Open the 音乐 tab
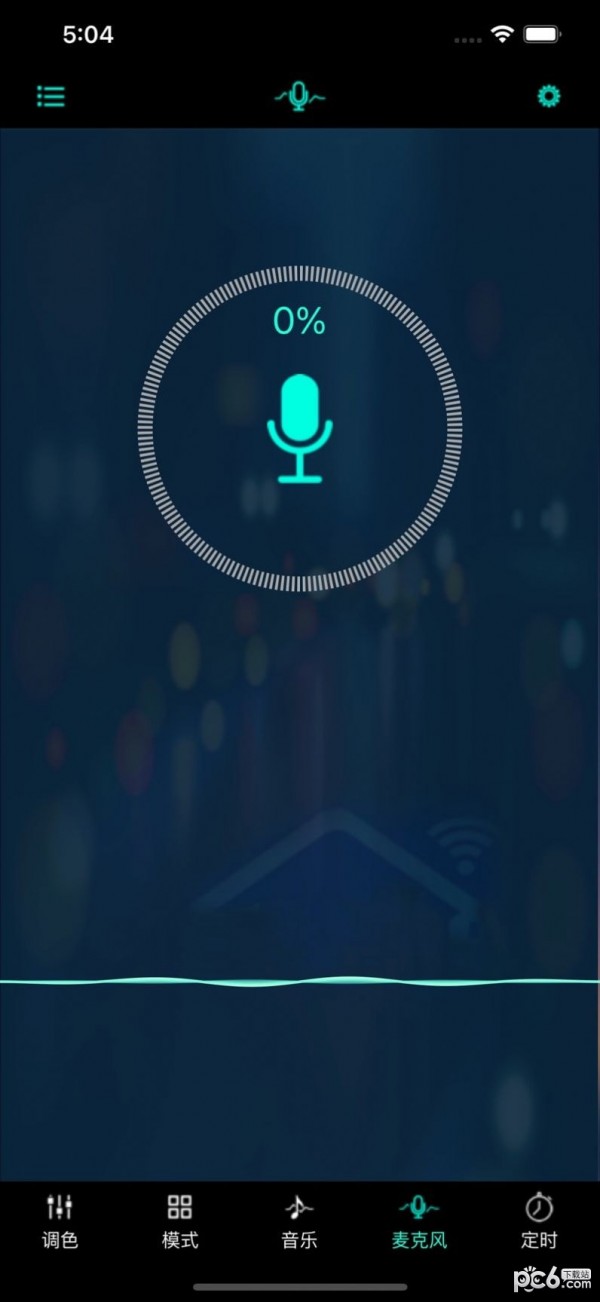This screenshot has width=600, height=1302. [299, 1221]
